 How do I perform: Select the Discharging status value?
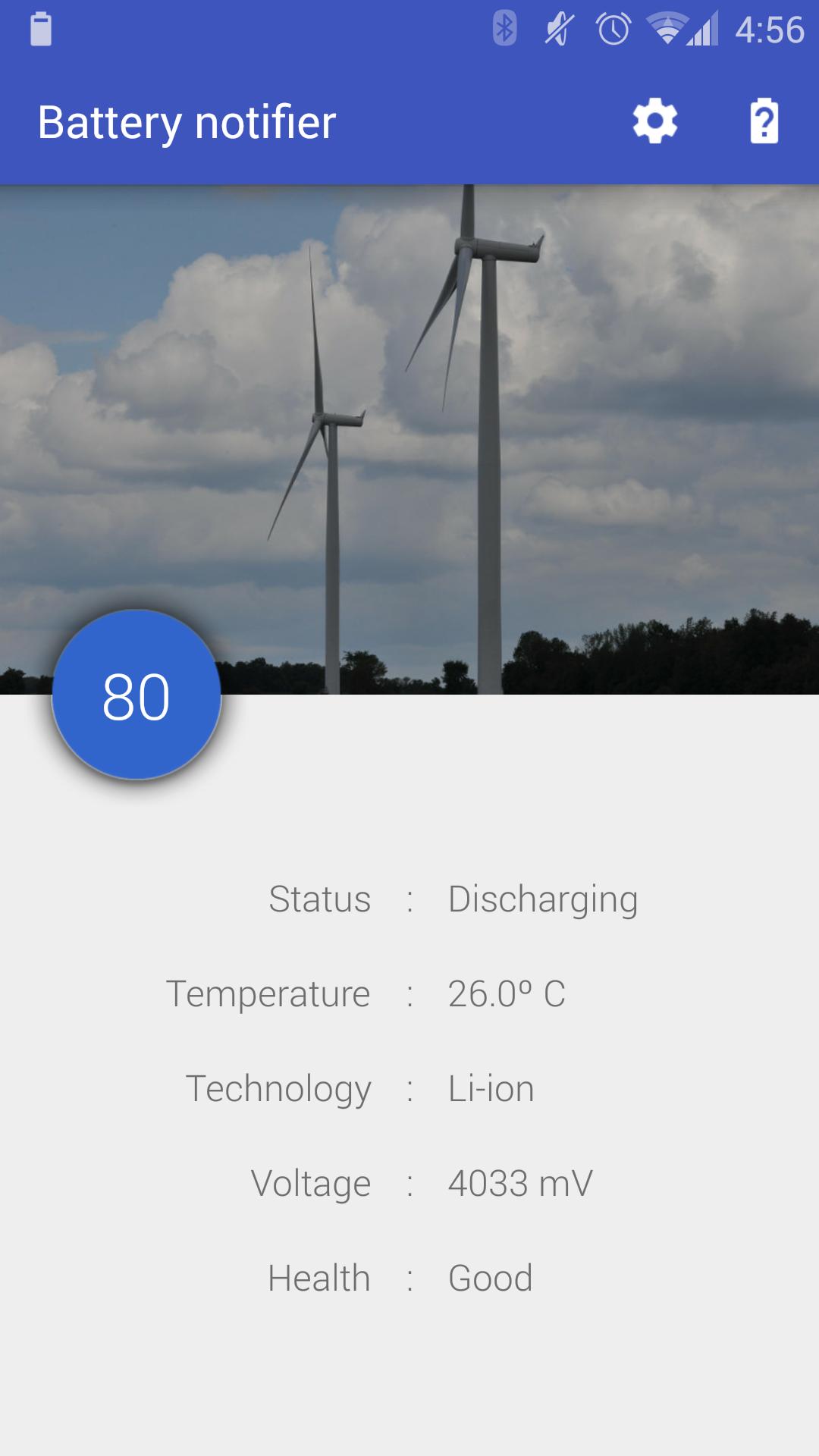(x=543, y=899)
